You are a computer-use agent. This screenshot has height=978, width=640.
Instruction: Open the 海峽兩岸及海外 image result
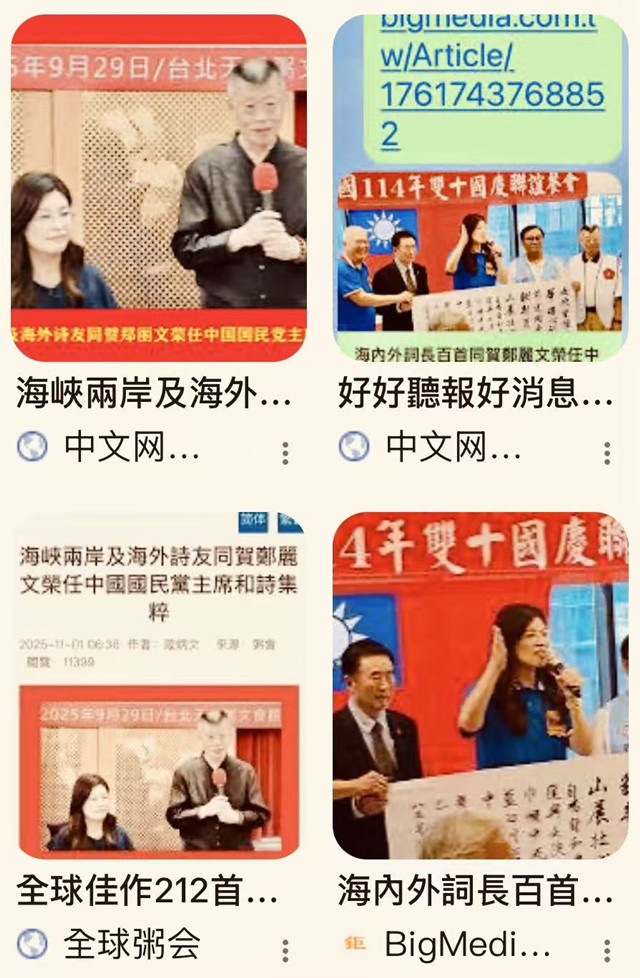[158, 188]
